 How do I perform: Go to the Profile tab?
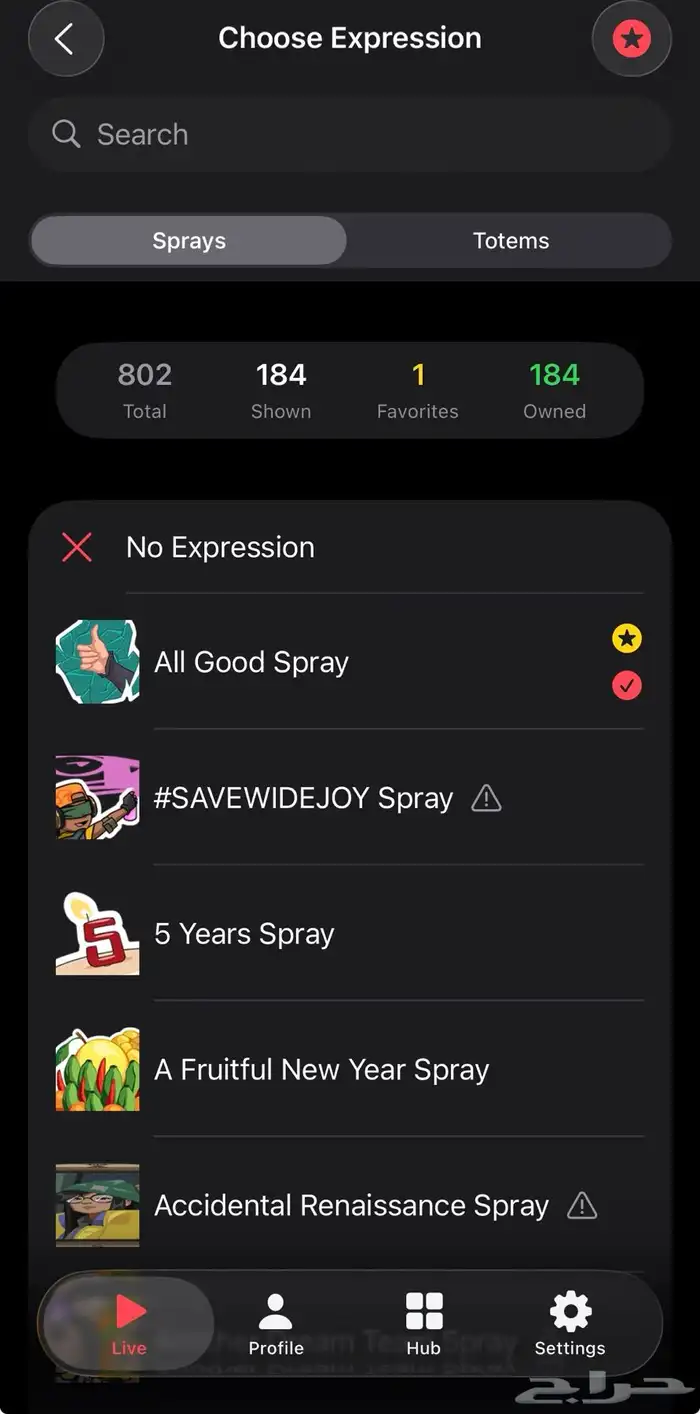click(x=276, y=1323)
